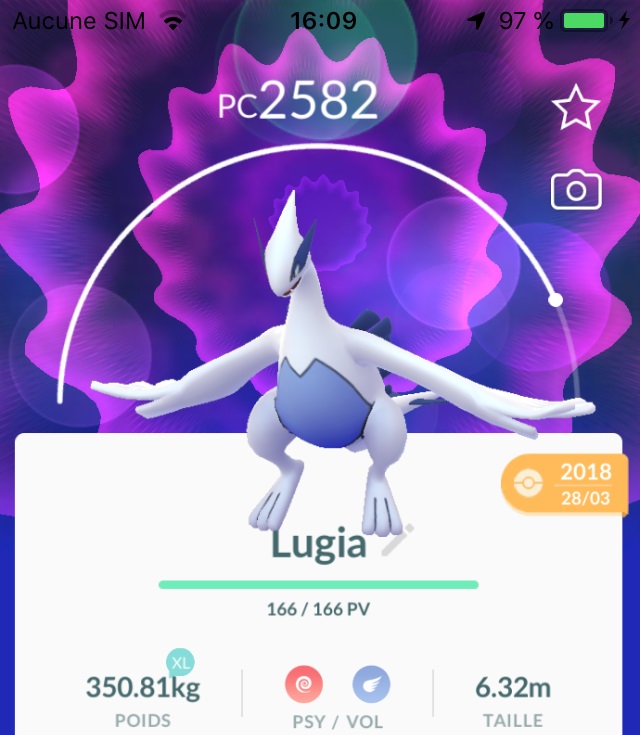Viewport: 640px width, 735px height.
Task: Mark Lugia as favorite with the star
Action: 575,108
